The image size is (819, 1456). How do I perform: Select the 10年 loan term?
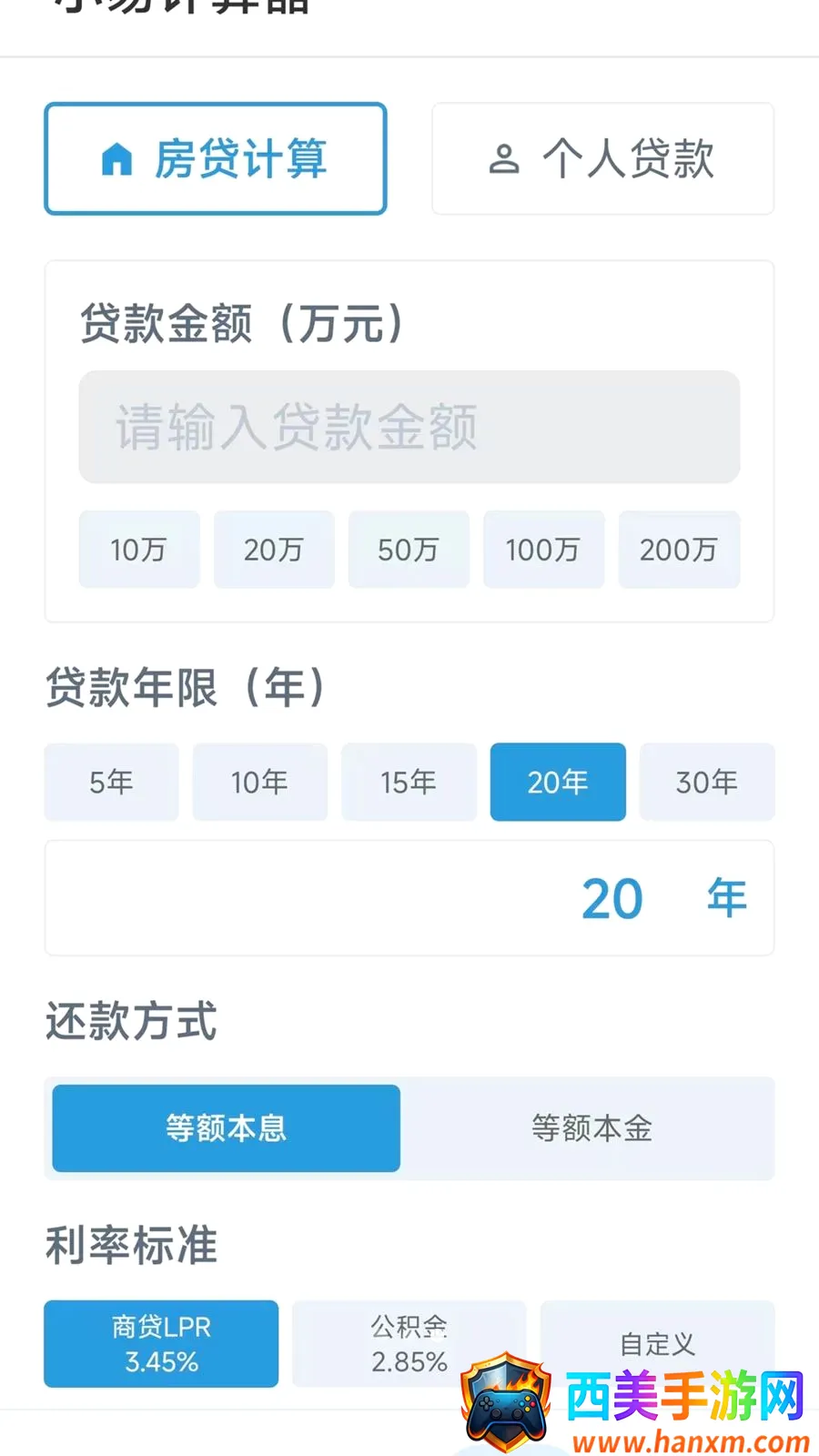[260, 783]
